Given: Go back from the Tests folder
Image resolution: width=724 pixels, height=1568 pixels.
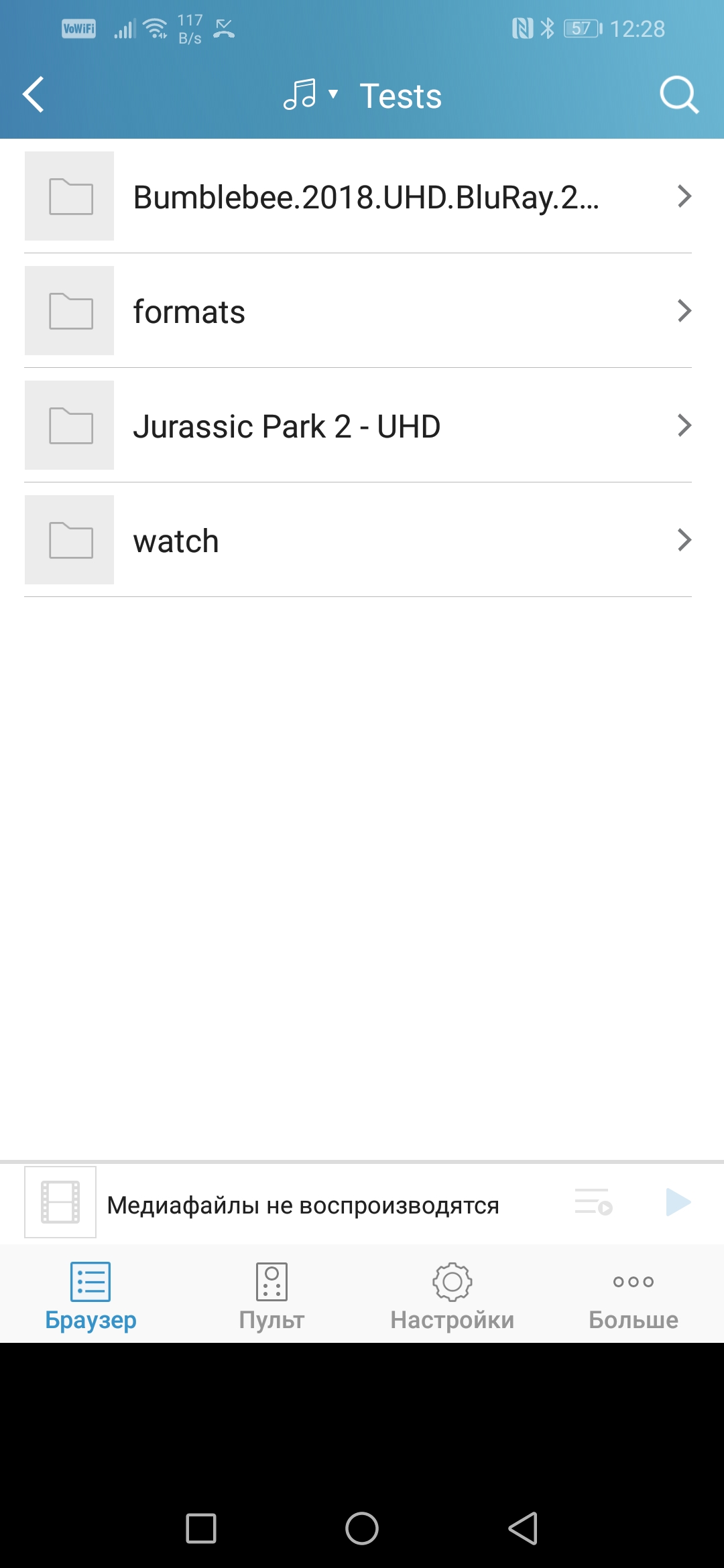Looking at the screenshot, I should pos(34,94).
